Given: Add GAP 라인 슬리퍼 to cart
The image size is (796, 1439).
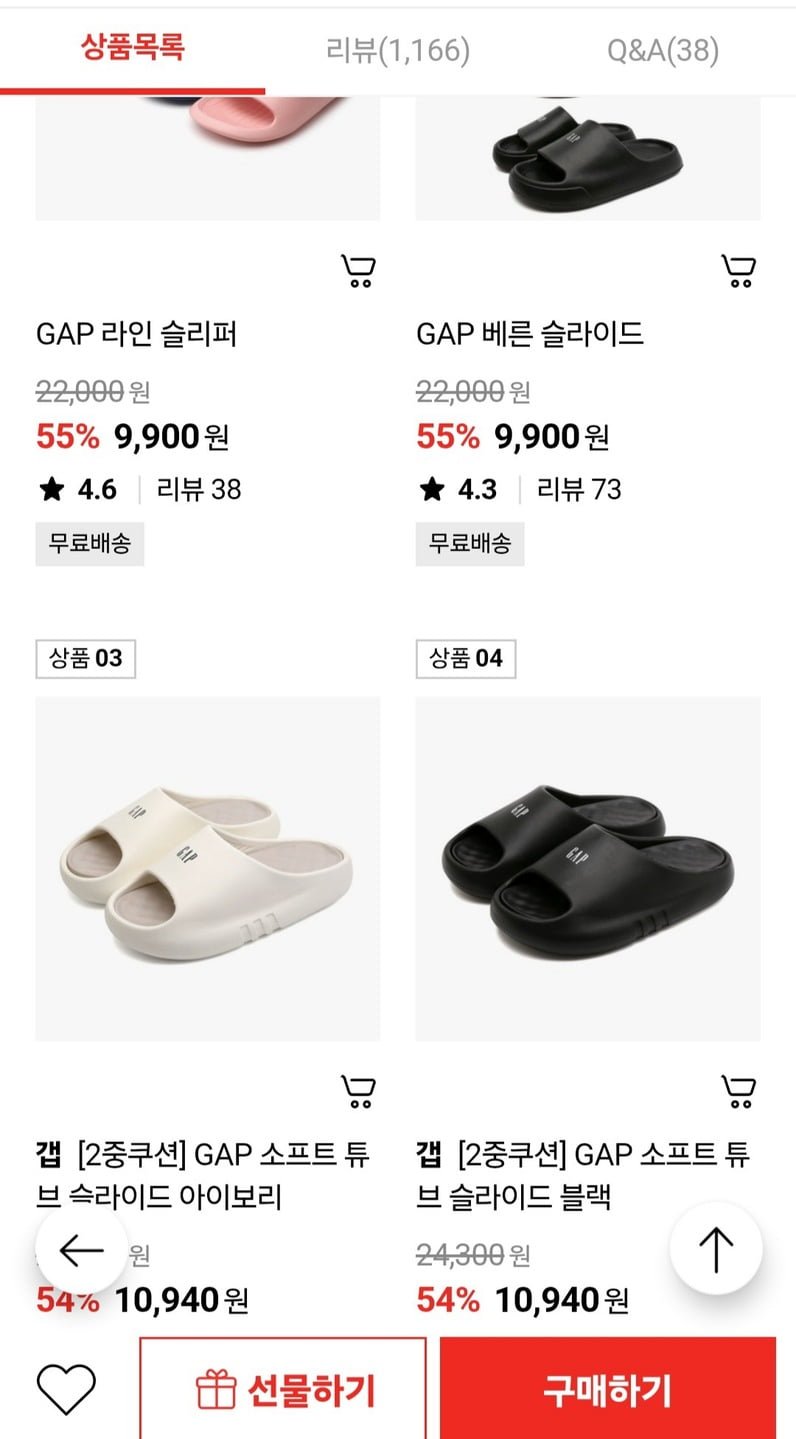Looking at the screenshot, I should click(x=358, y=271).
